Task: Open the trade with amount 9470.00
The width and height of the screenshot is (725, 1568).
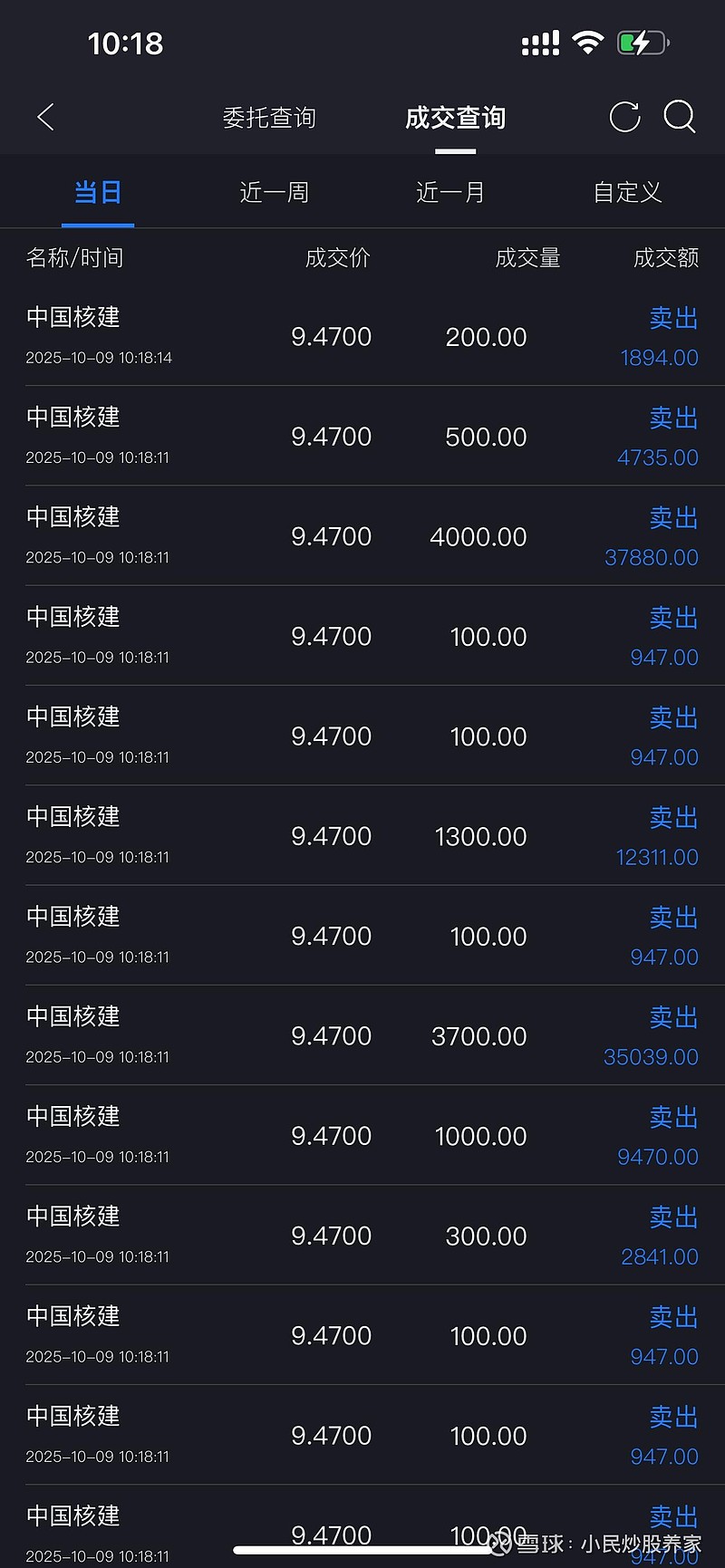Action: click(x=362, y=1135)
